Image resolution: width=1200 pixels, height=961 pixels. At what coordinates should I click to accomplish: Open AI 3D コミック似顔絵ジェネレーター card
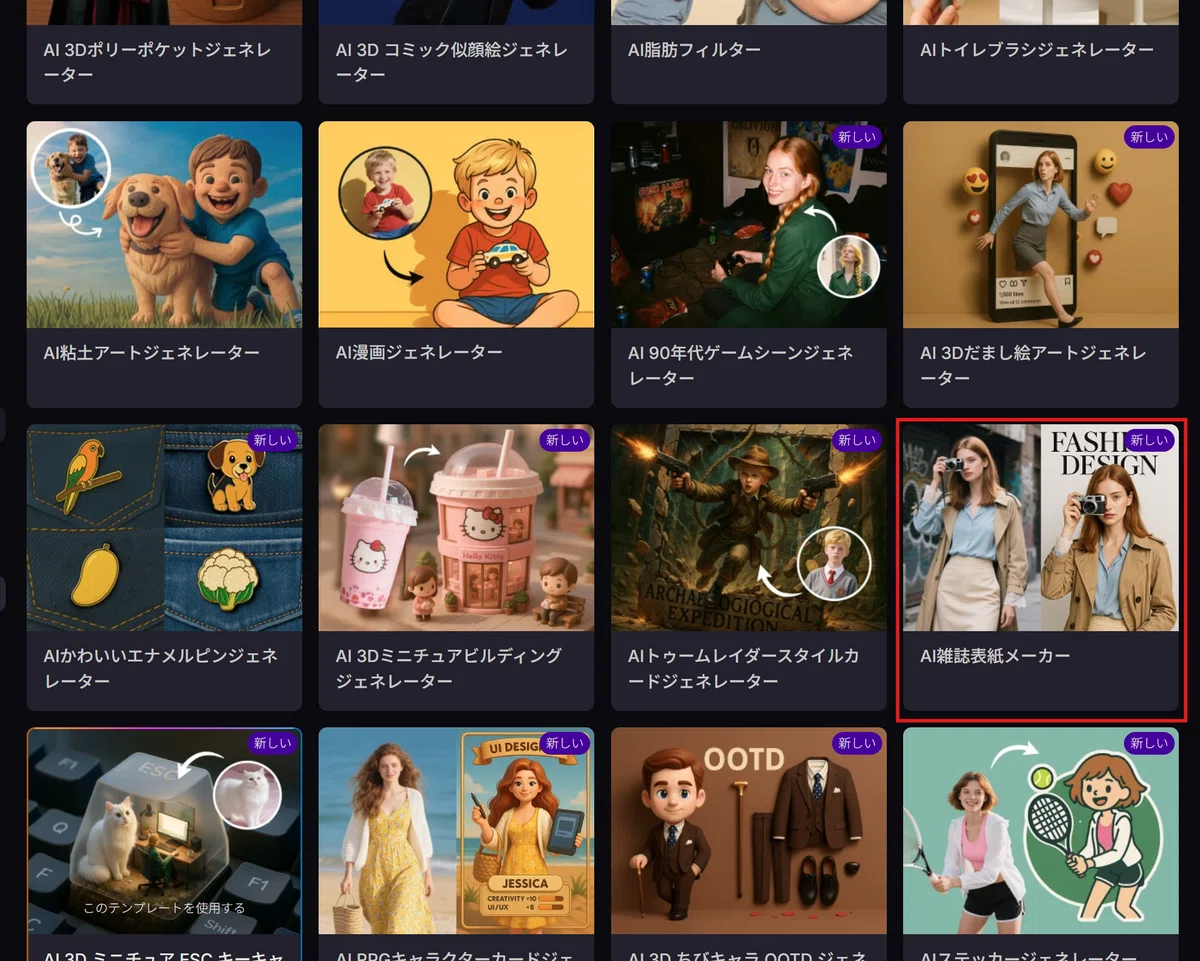pyautogui.click(x=456, y=51)
